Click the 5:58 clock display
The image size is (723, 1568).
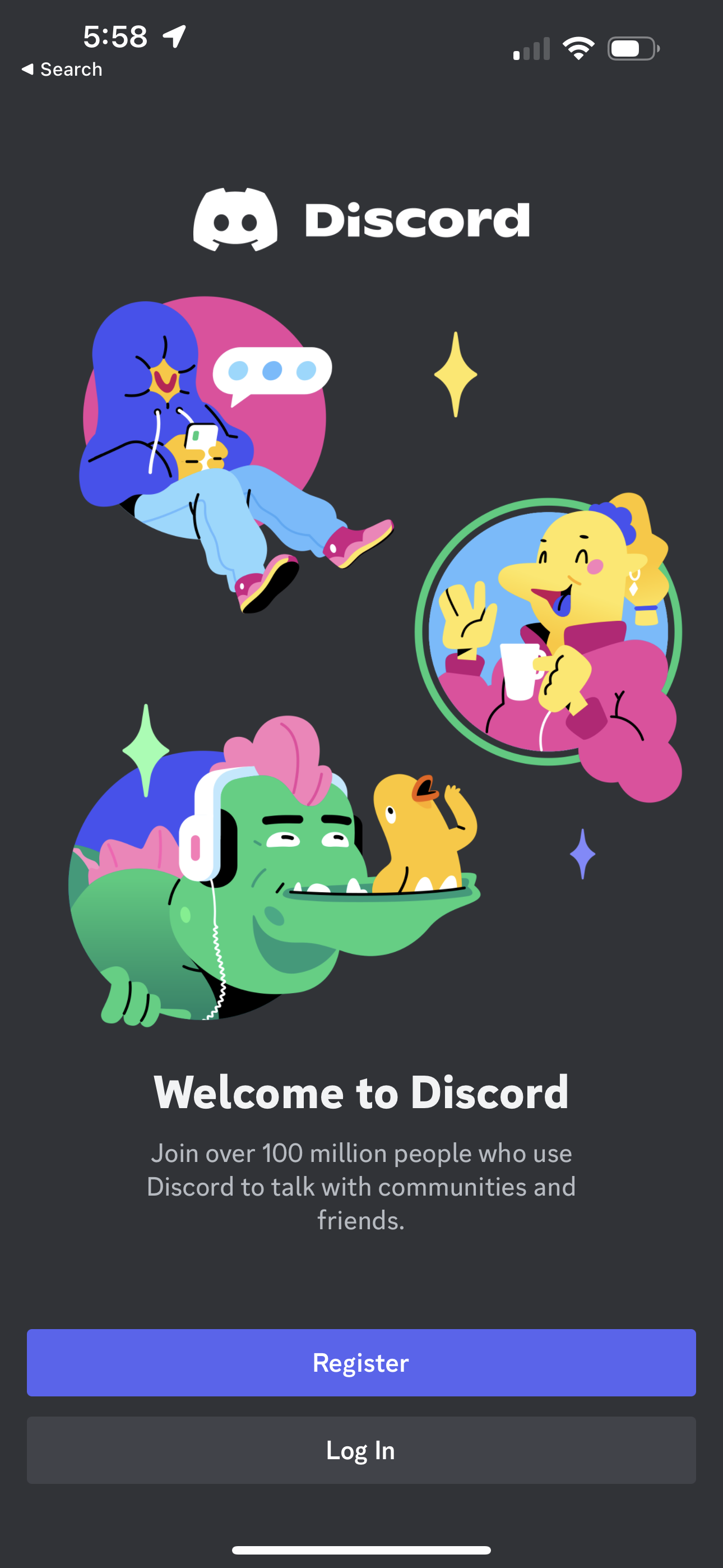click(114, 38)
